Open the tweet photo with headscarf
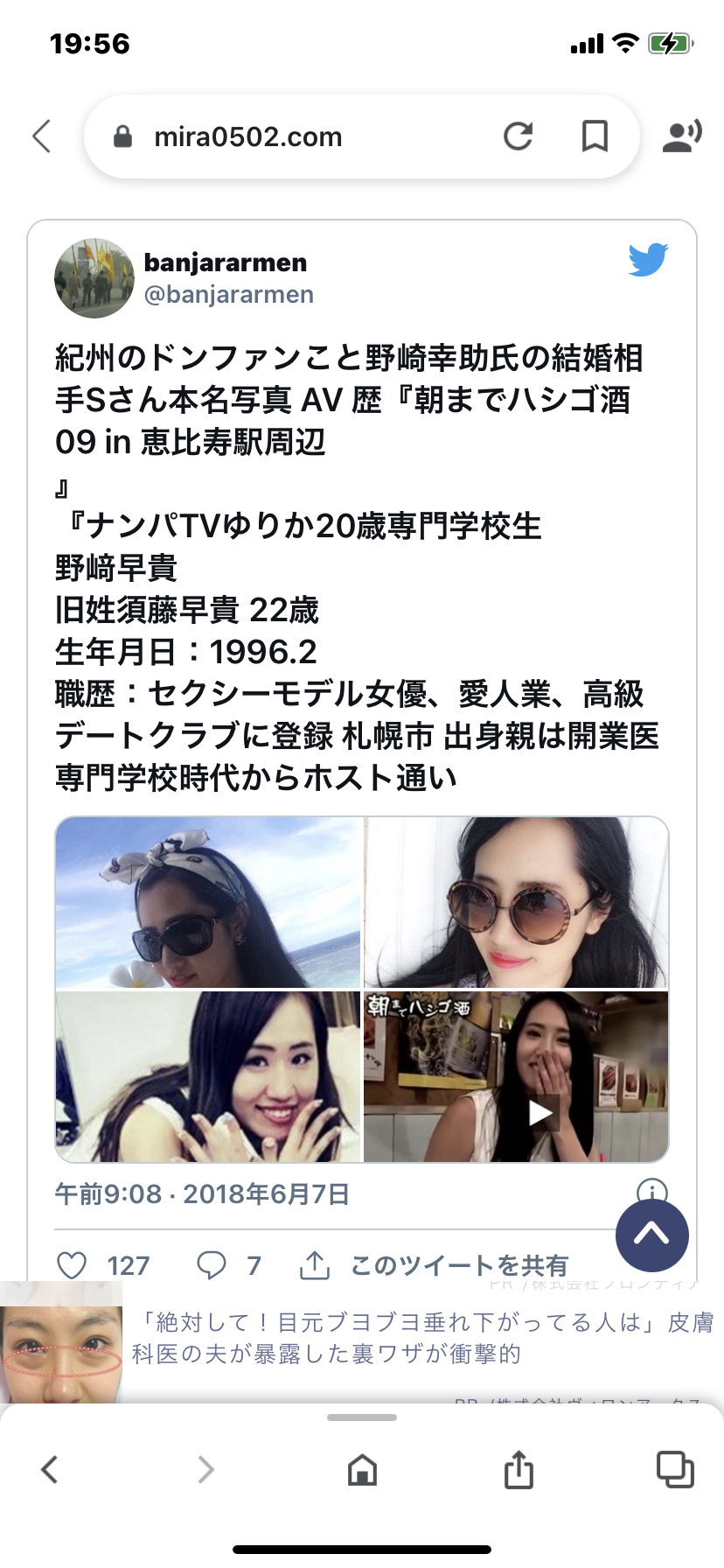Screen dimensions: 724x1568 208,902
